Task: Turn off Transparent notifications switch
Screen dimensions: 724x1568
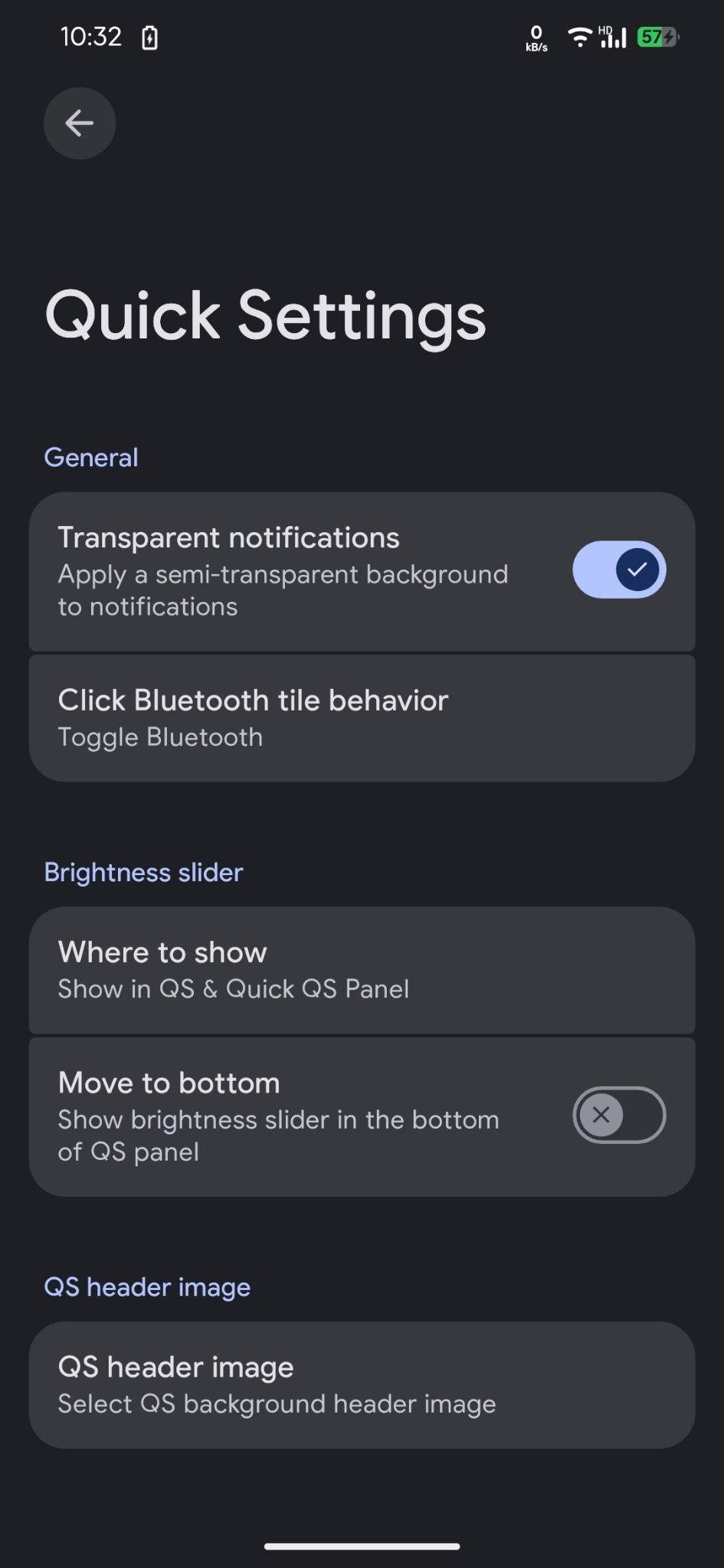Action: [619, 570]
